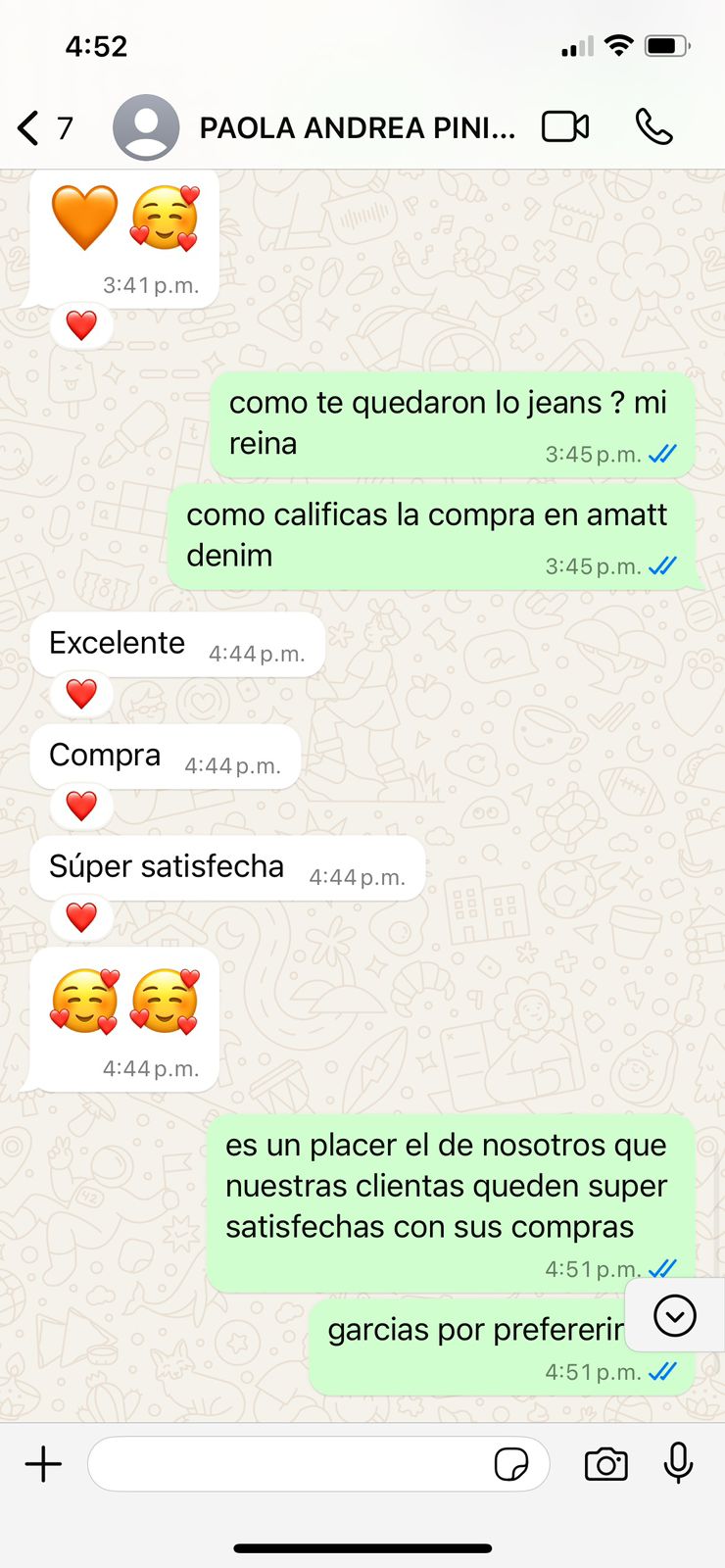This screenshot has width=725, height=1568.
Task: Start a video call with Paola
Action: click(565, 127)
